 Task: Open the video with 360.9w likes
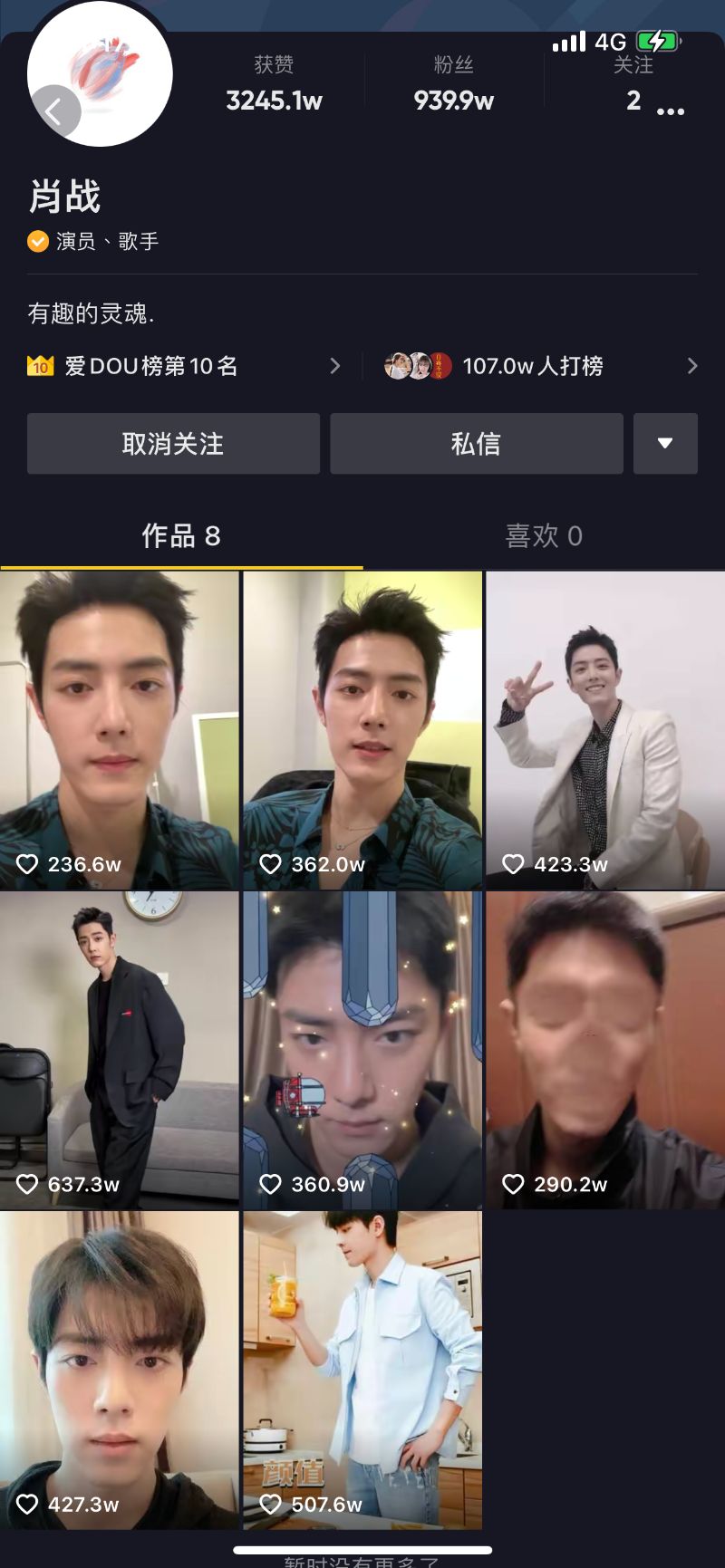tap(362, 1050)
